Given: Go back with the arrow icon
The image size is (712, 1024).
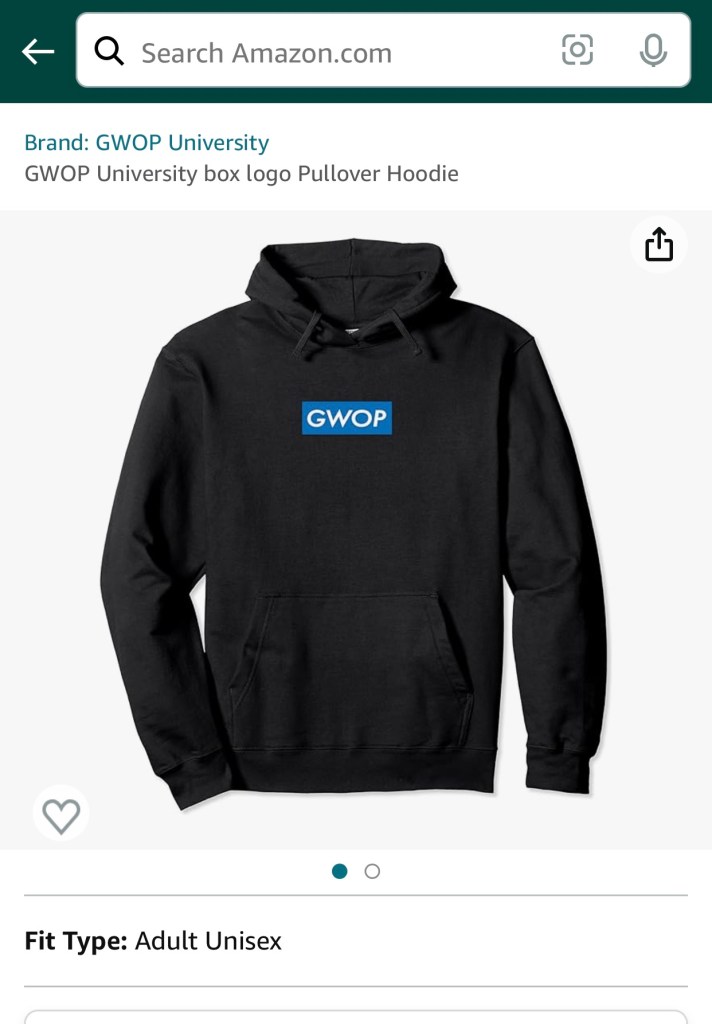Looking at the screenshot, I should [x=38, y=52].
